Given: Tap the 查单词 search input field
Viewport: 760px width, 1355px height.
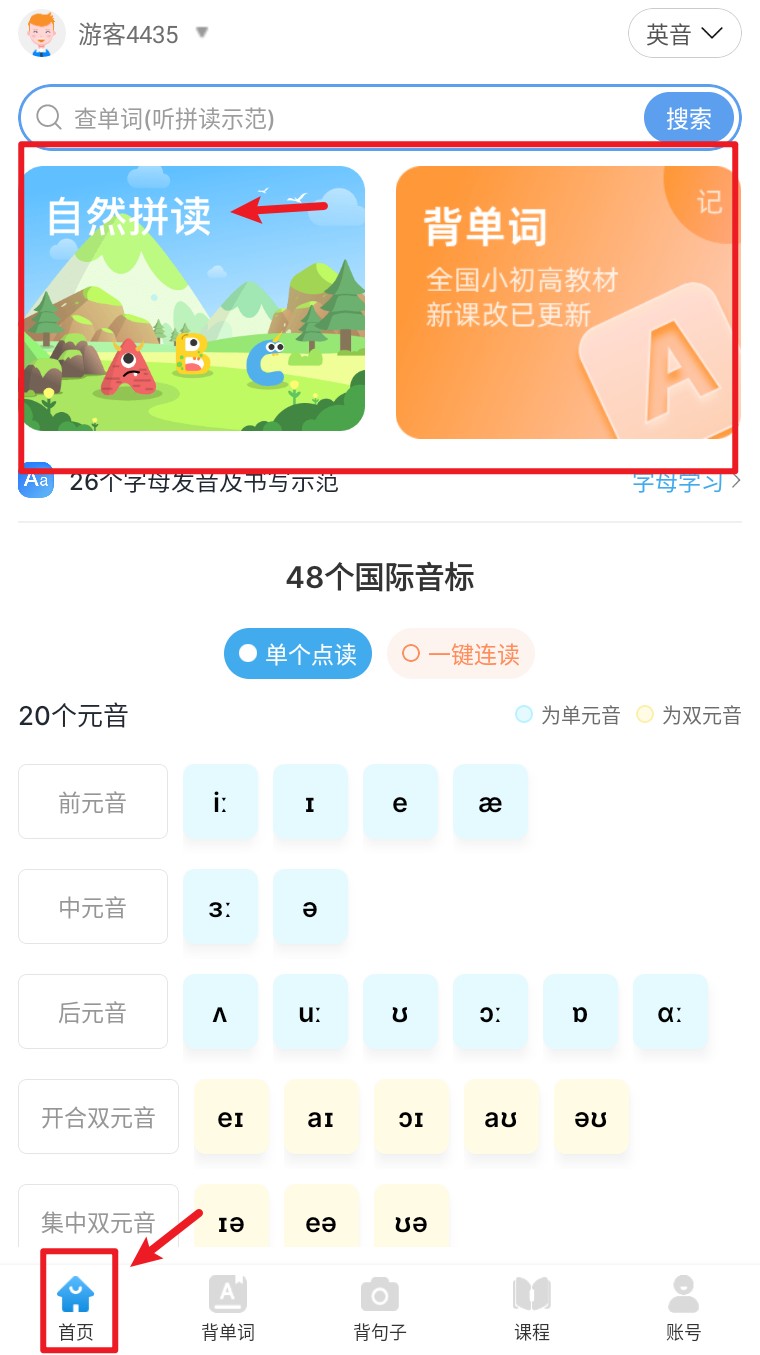Looking at the screenshot, I should point(300,117).
